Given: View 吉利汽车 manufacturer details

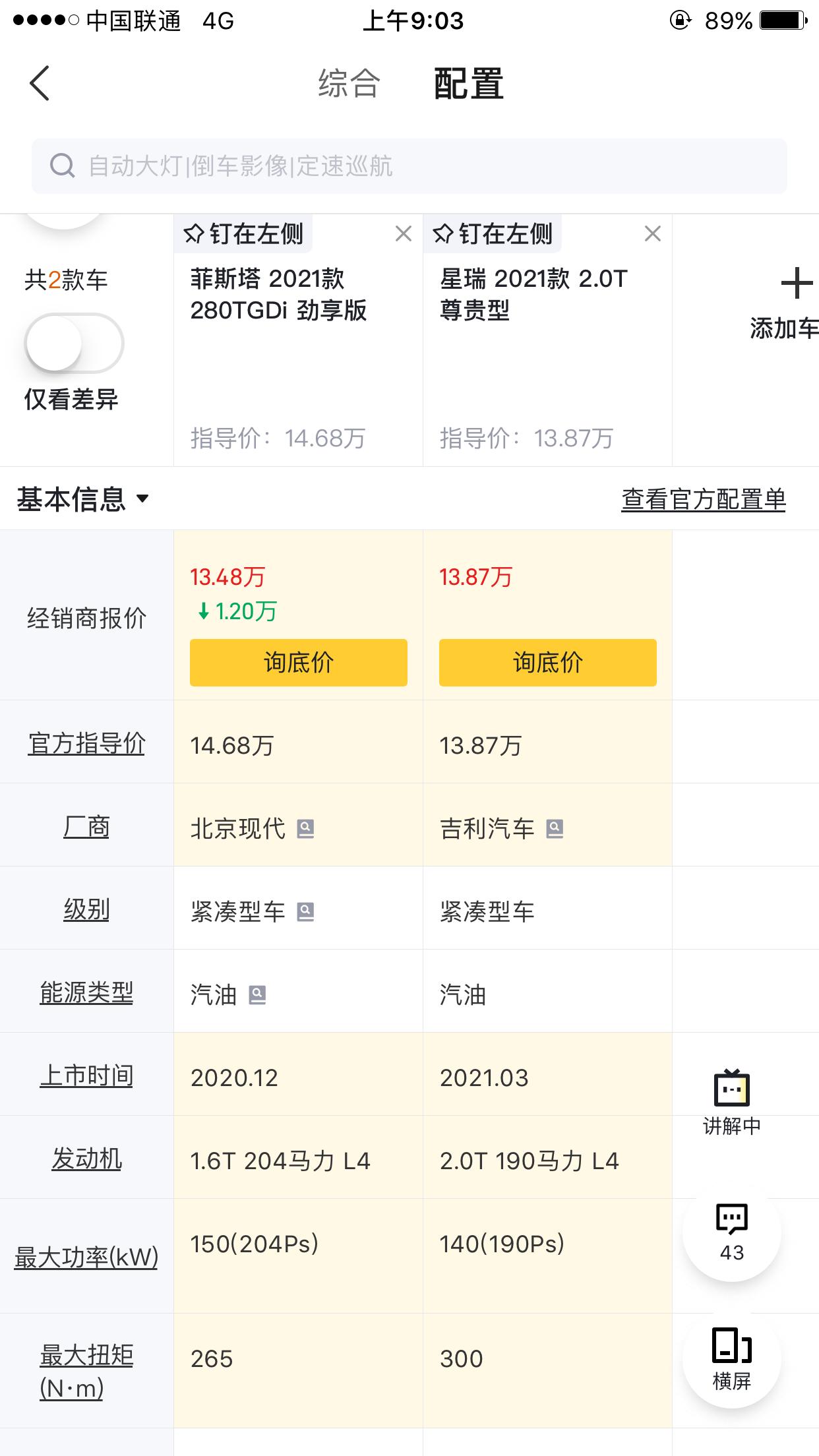Looking at the screenshot, I should 555,829.
